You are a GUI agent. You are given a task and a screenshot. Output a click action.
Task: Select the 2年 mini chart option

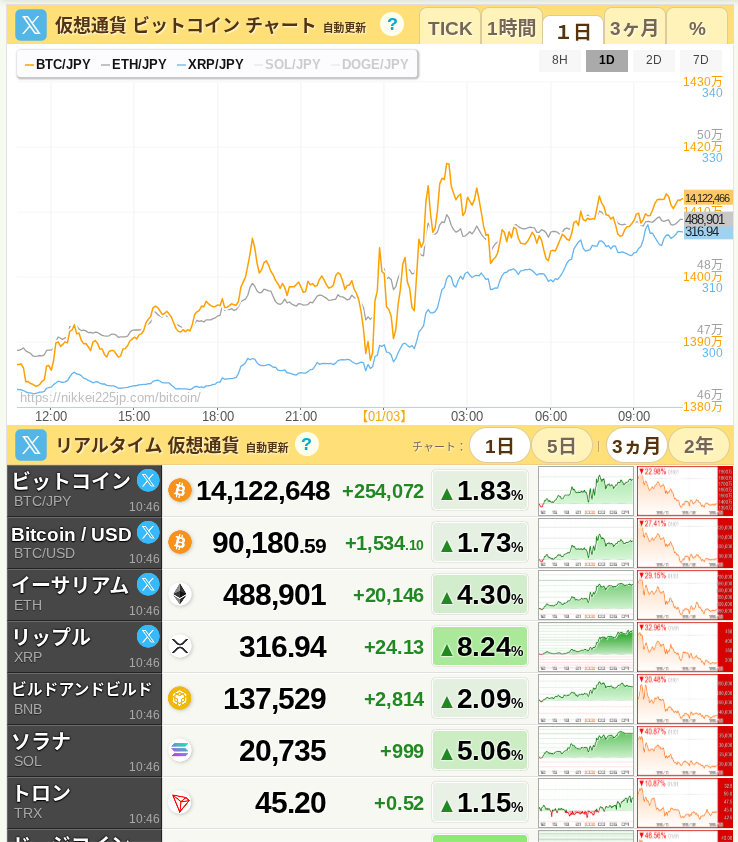click(x=698, y=446)
